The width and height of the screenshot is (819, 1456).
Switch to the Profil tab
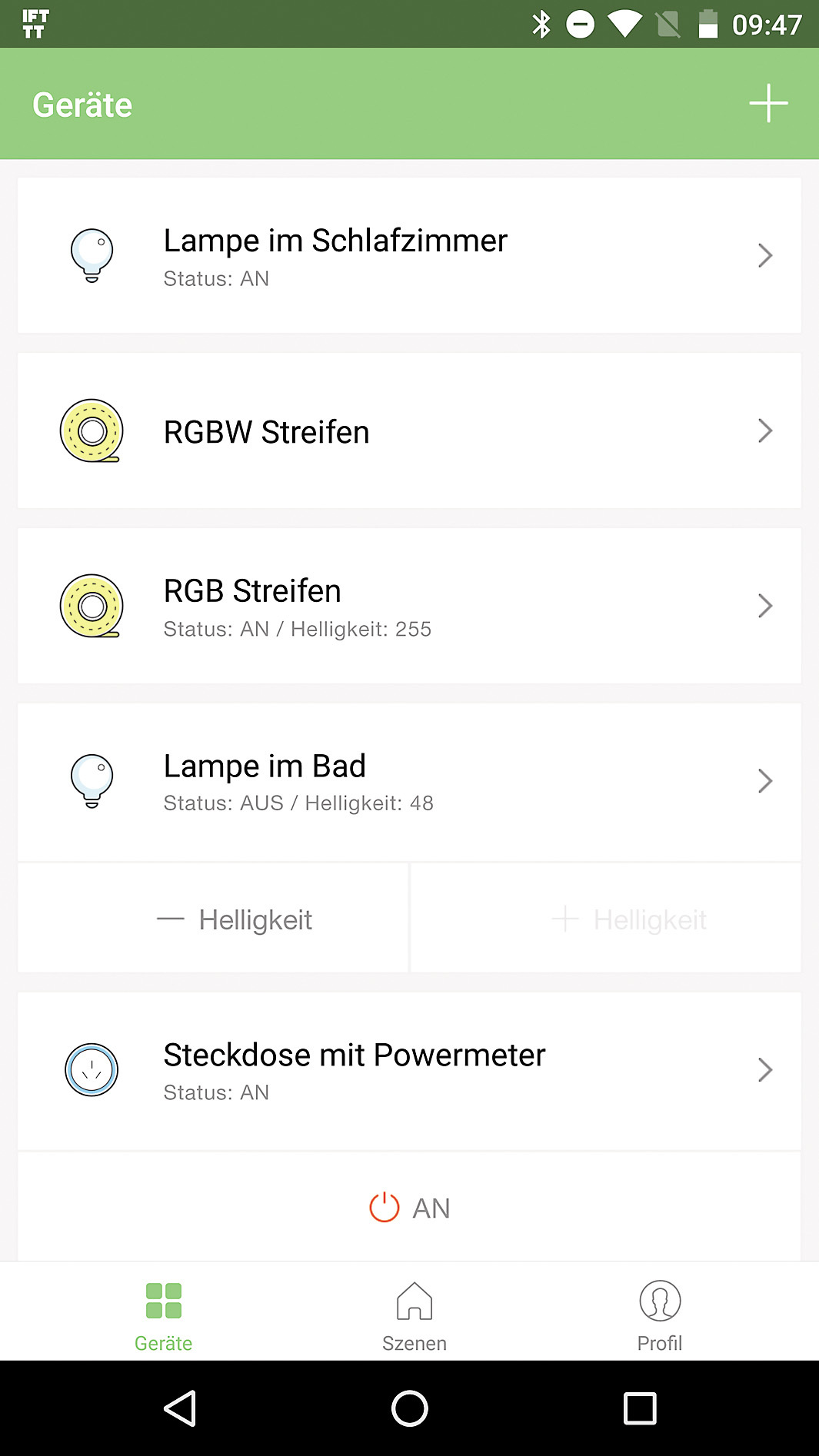pyautogui.click(x=659, y=1316)
